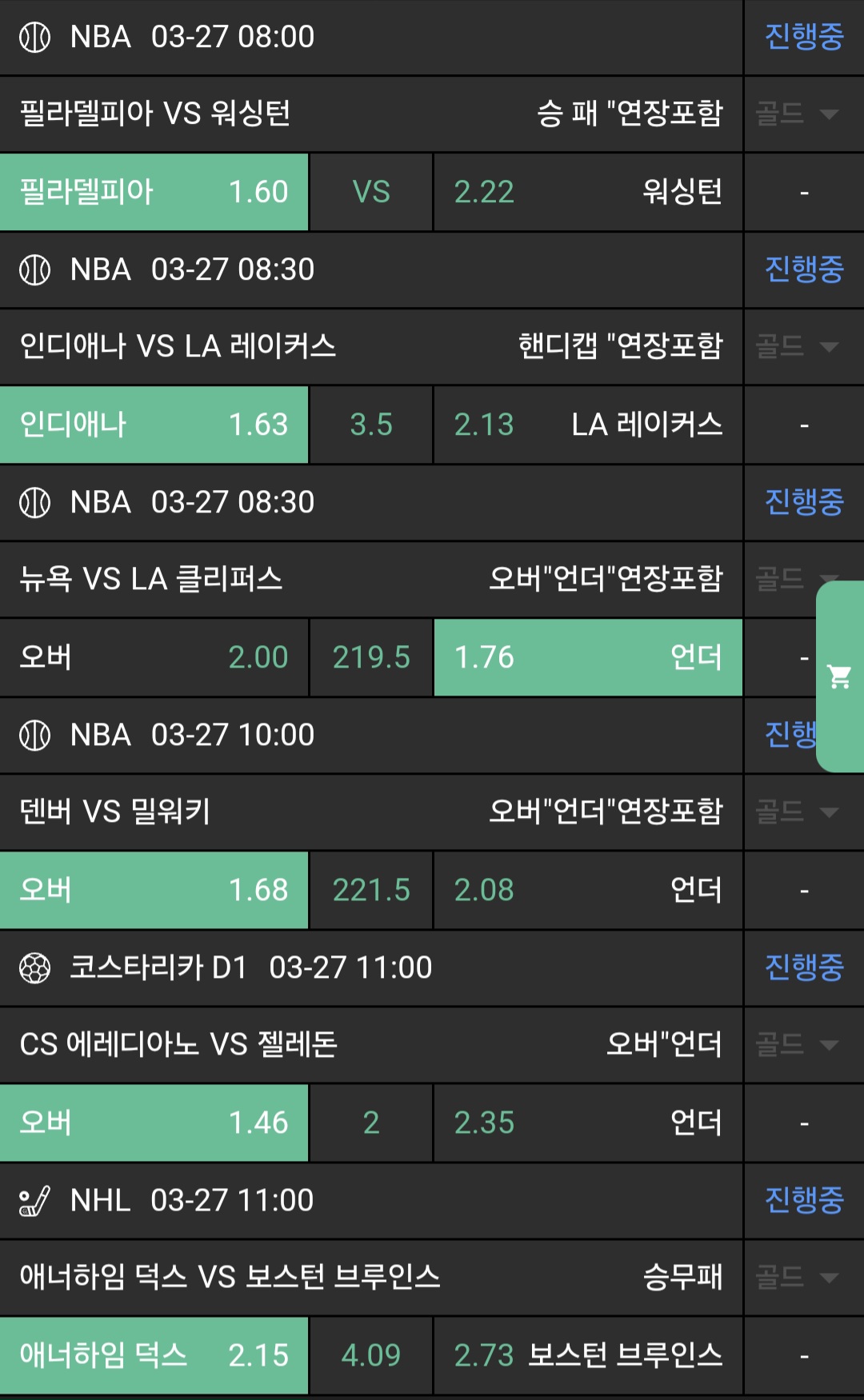Expand 골드 dropdown for CS 에레디아노 VS 젤레돈
Image resolution: width=864 pixels, height=1400 pixels.
point(798,1045)
